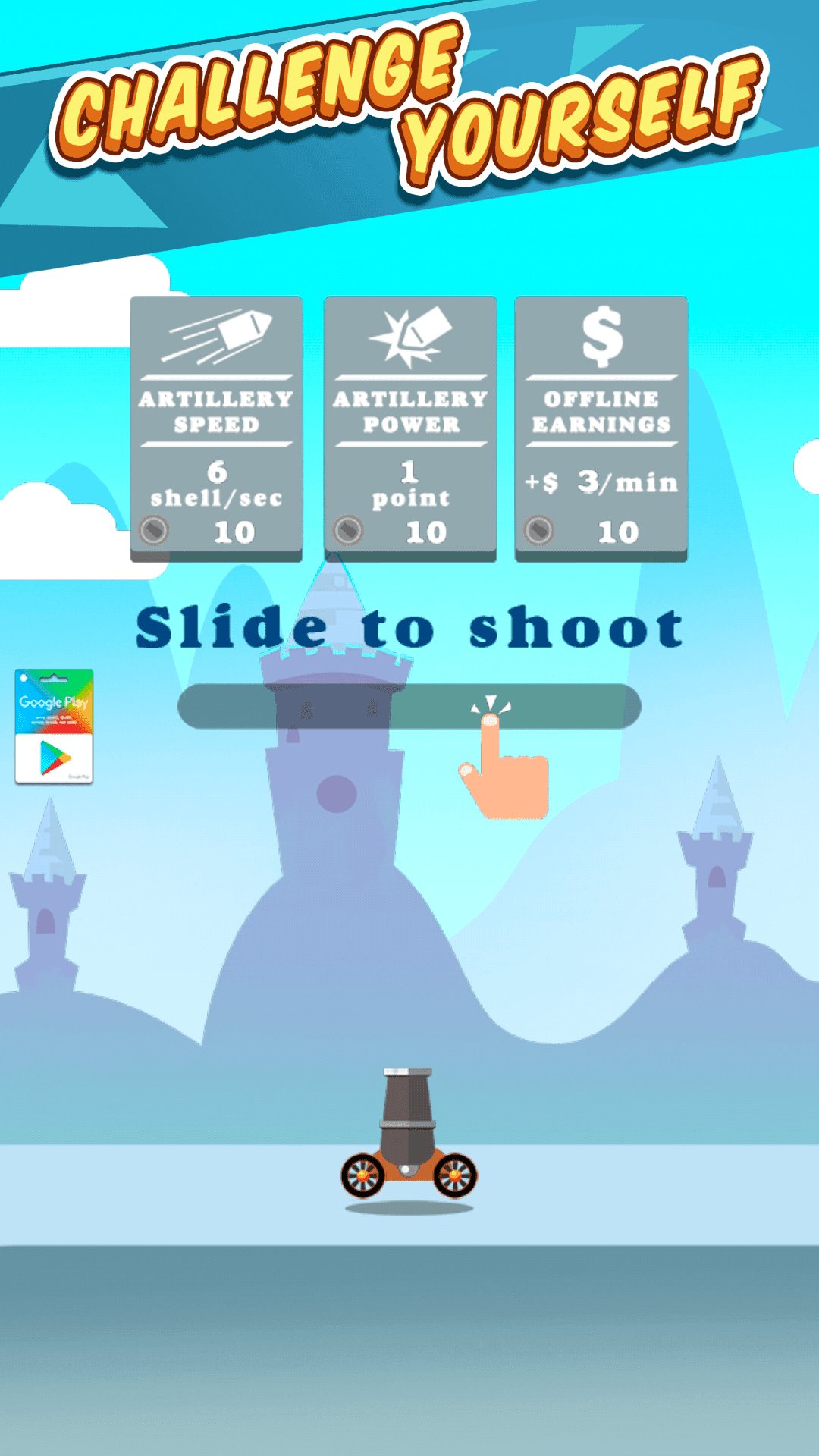Image resolution: width=819 pixels, height=1456 pixels.
Task: Upgrade Artillery Power for 10 coins
Action: [x=410, y=428]
